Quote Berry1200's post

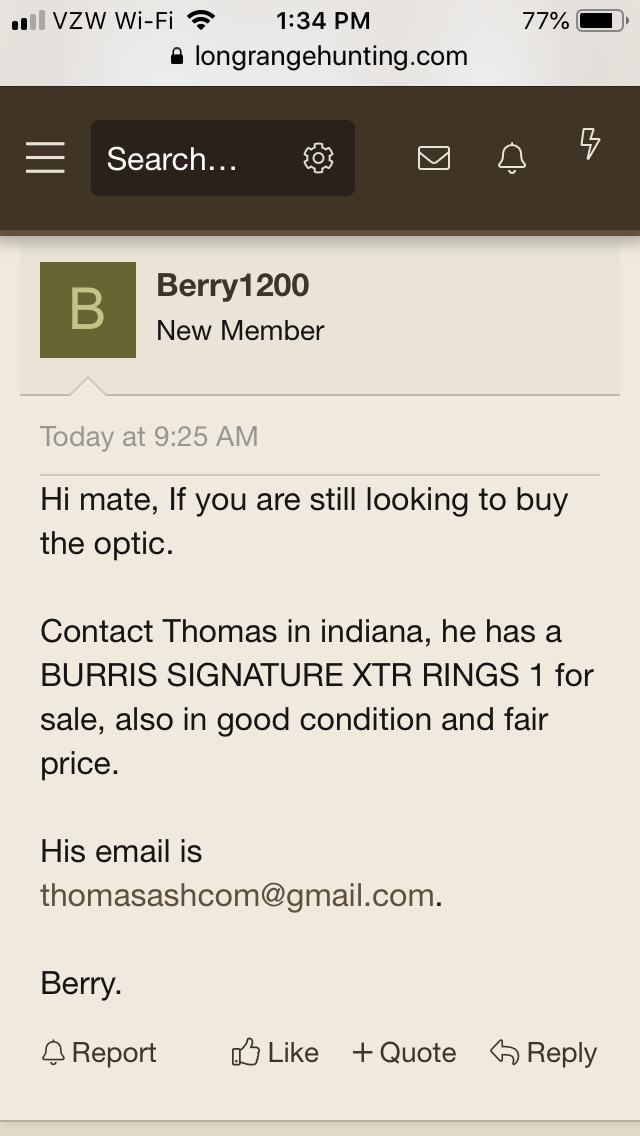(x=404, y=1053)
